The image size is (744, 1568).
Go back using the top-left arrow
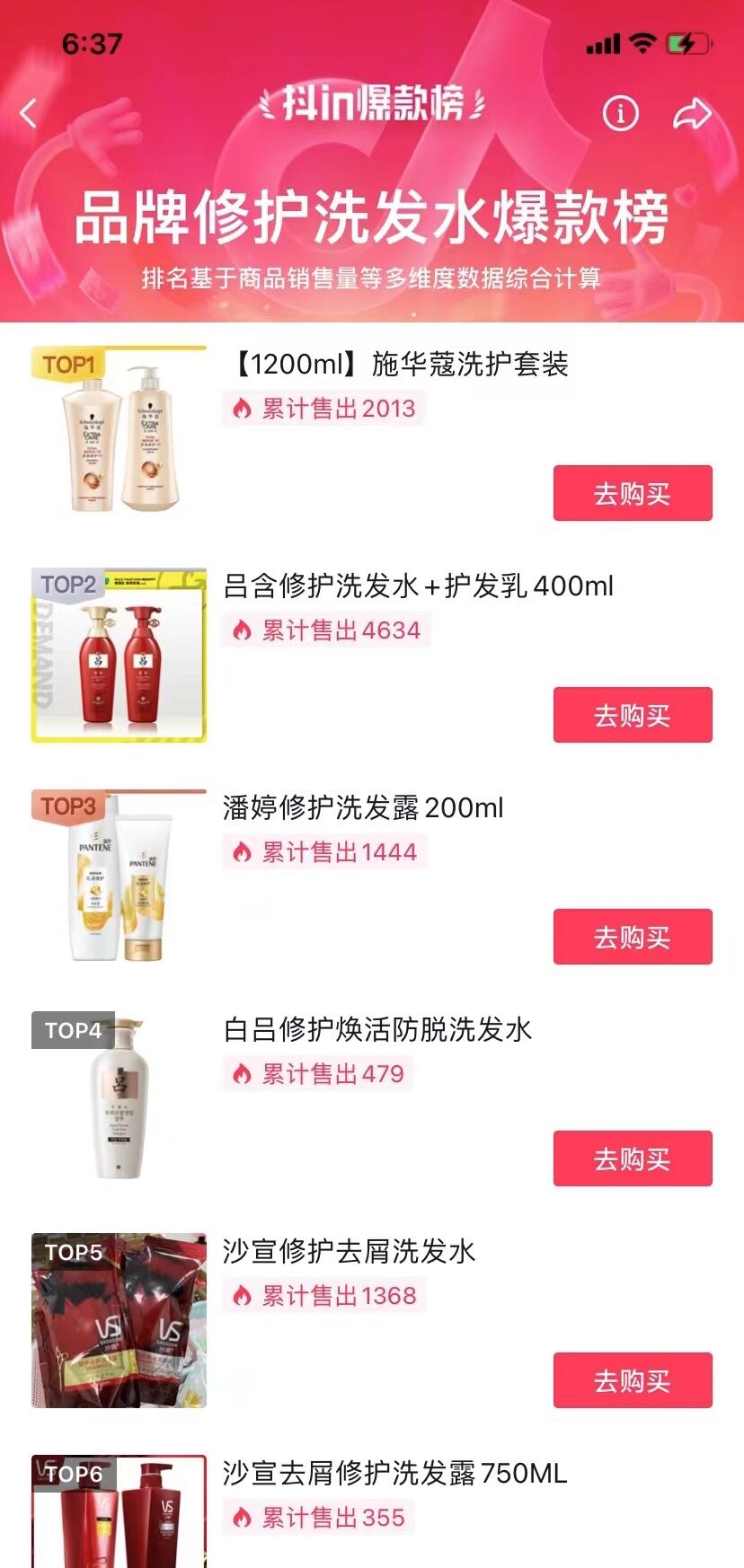tap(29, 114)
